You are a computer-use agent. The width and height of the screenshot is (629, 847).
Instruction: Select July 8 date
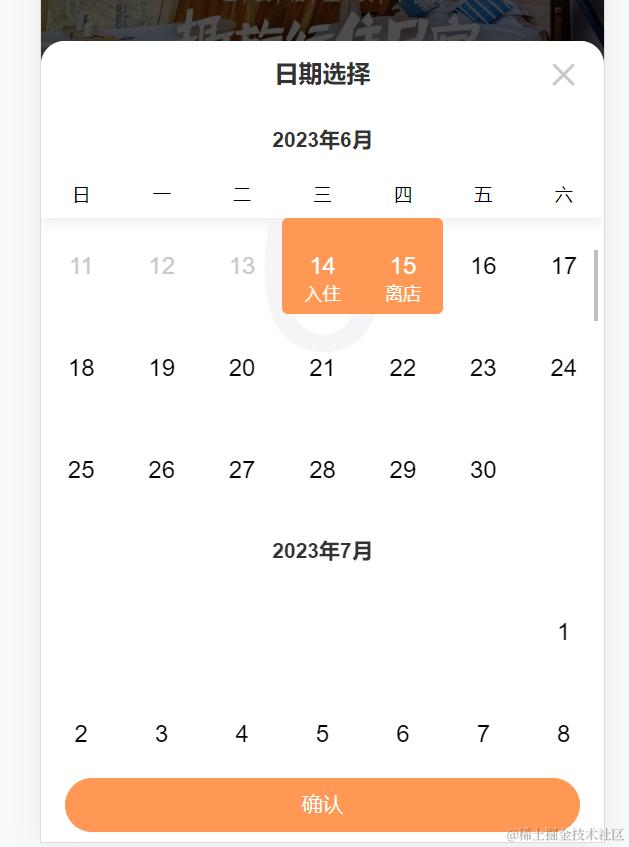tap(564, 734)
